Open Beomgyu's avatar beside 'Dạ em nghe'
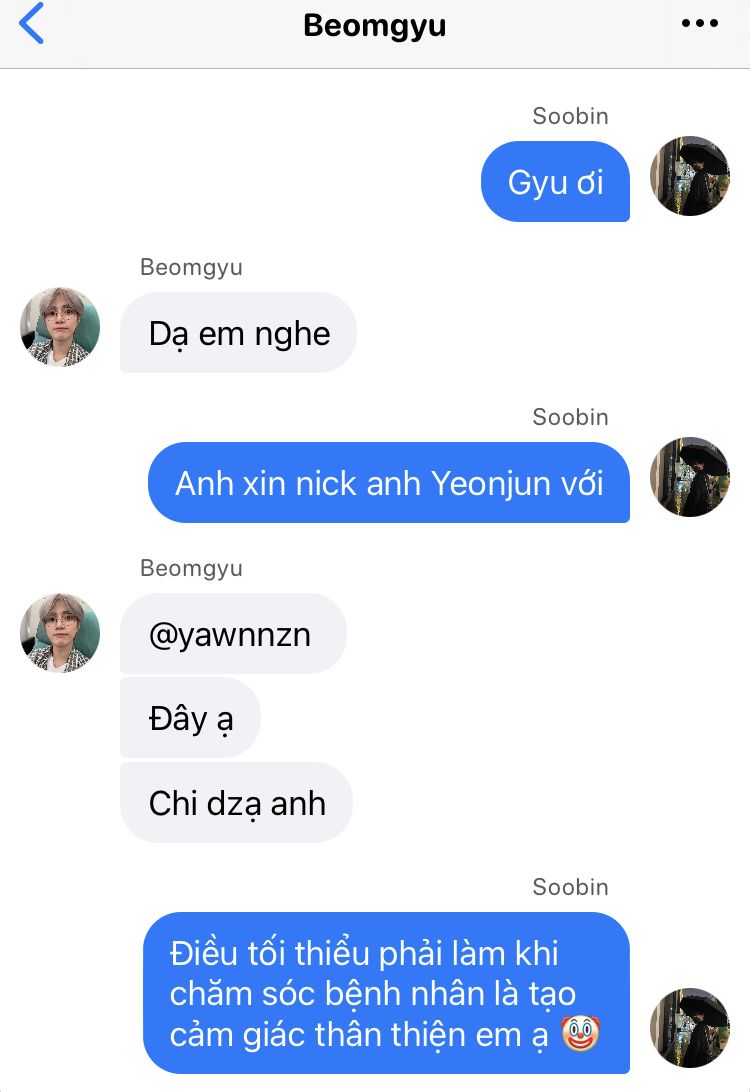 click(60, 327)
